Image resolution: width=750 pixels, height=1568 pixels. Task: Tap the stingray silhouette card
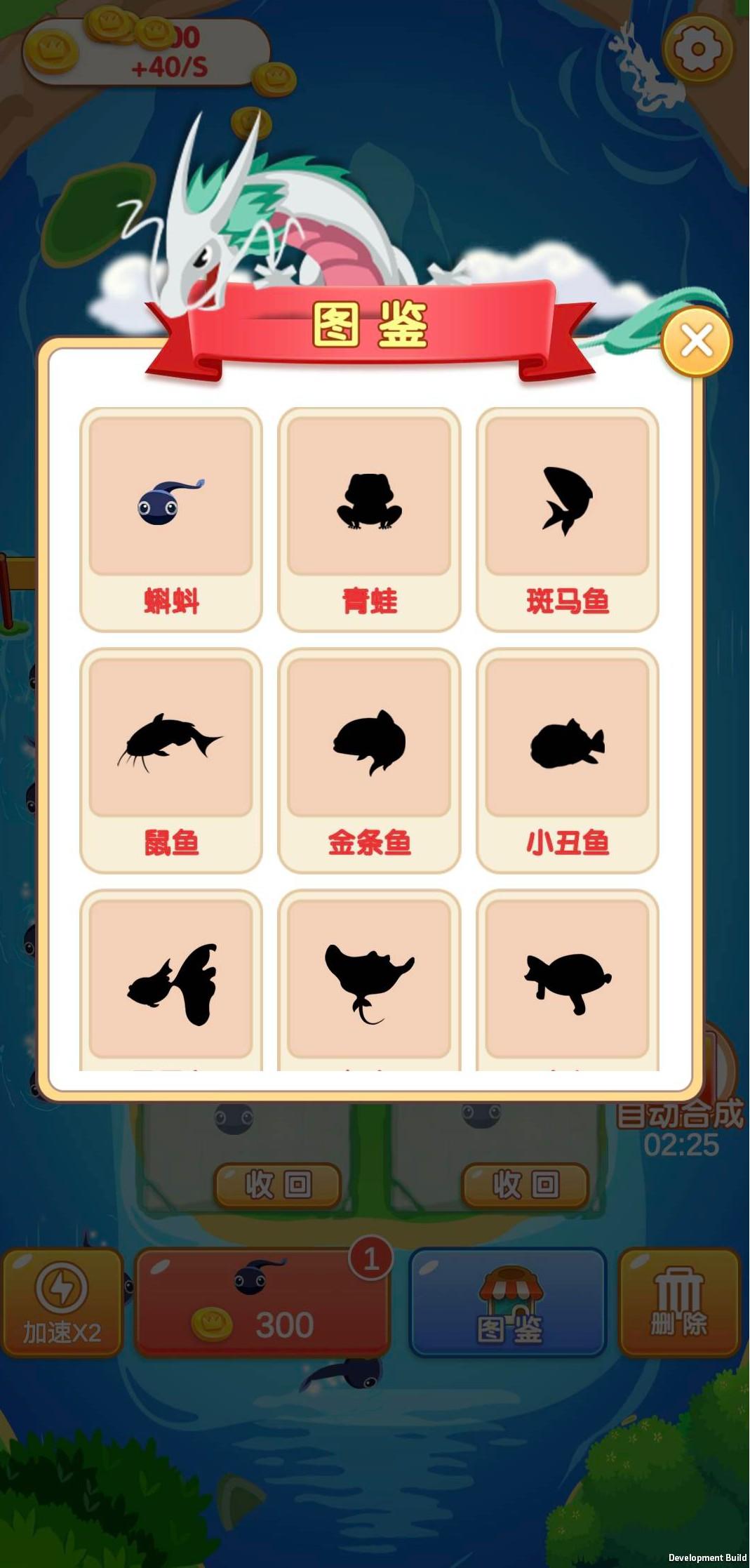click(x=369, y=979)
